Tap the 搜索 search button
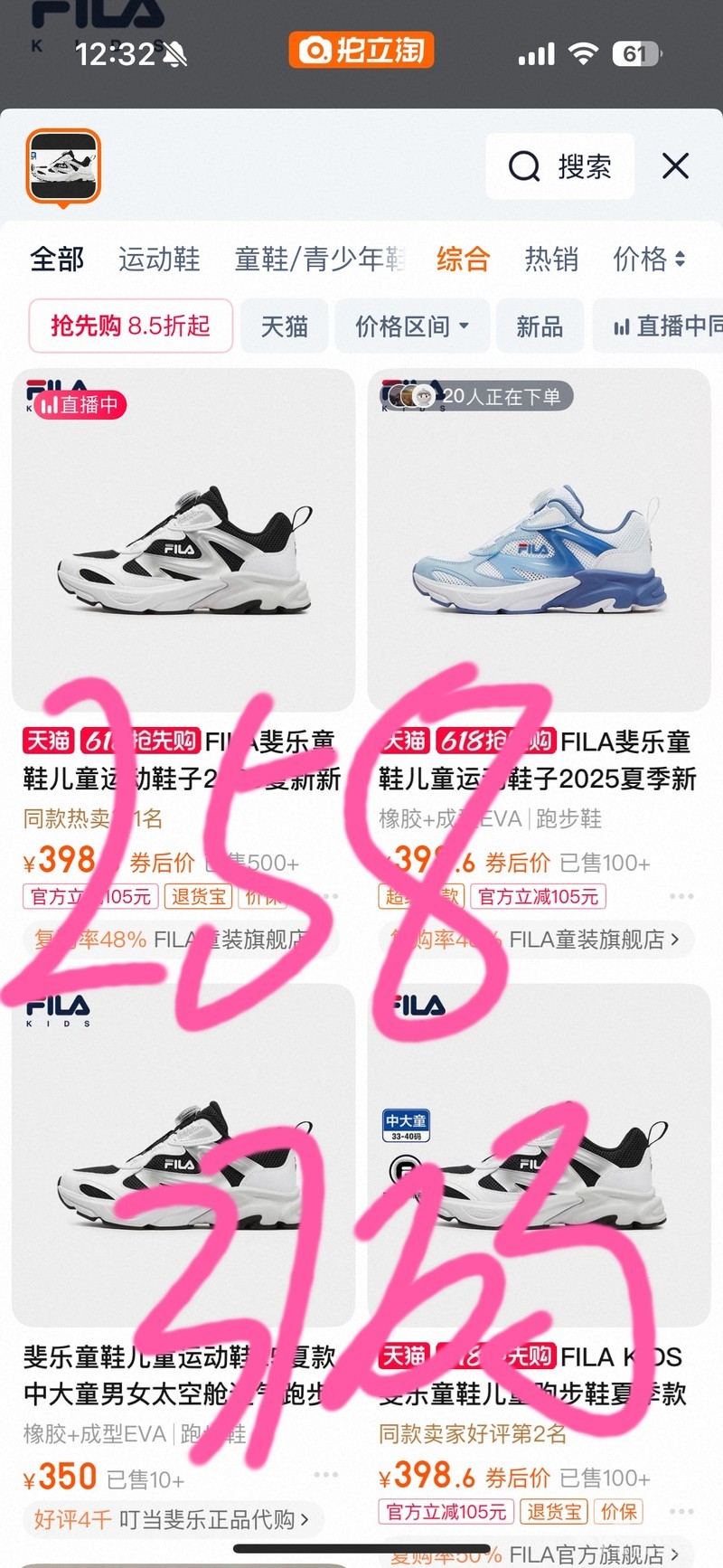The height and width of the screenshot is (1568, 723). (x=560, y=166)
